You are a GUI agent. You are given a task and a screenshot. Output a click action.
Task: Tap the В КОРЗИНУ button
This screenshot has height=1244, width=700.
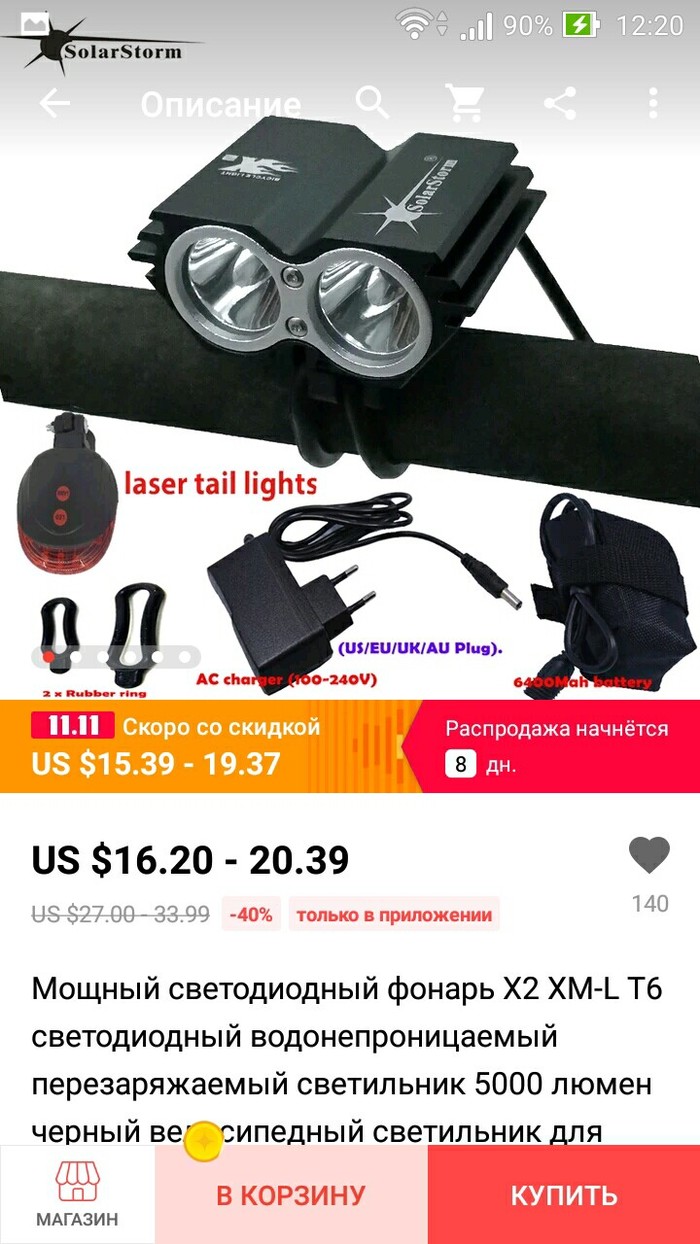[291, 1195]
